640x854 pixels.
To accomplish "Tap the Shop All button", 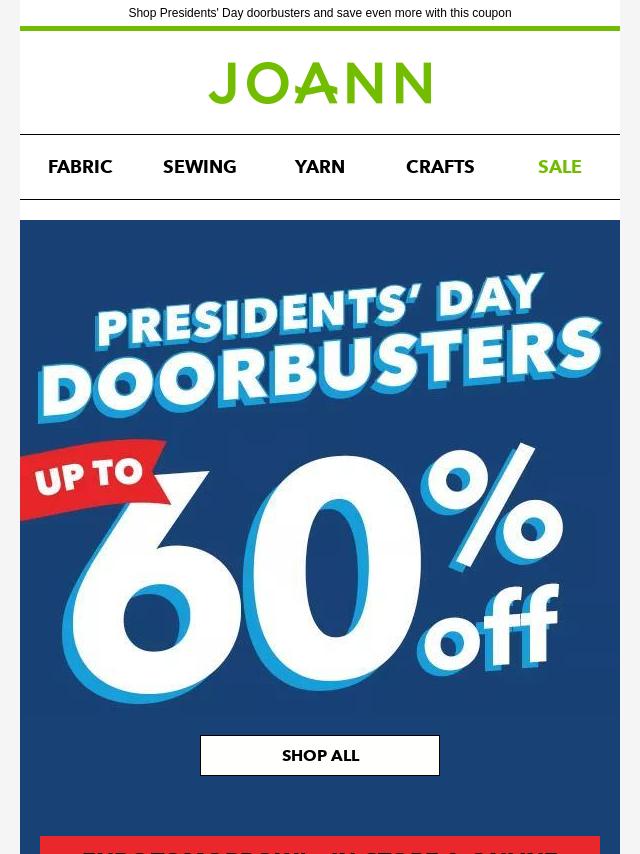I will 320,755.
